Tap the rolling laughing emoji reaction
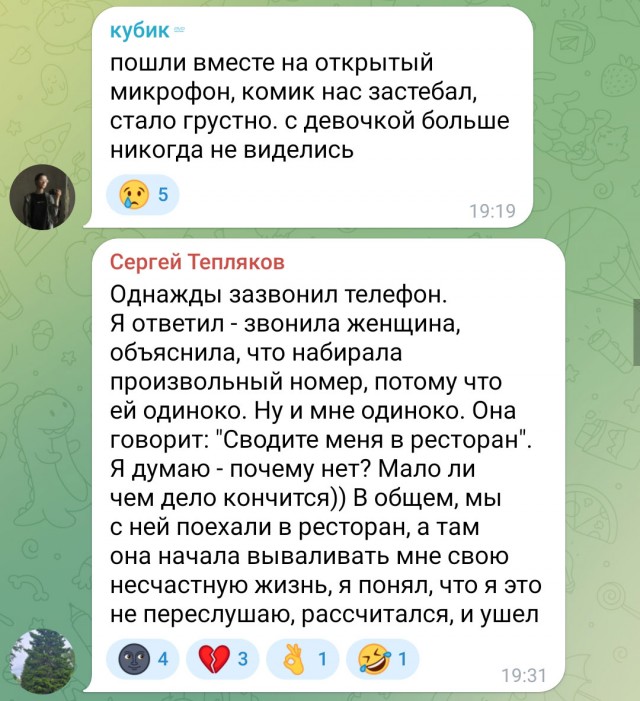The width and height of the screenshot is (640, 701). tap(383, 659)
